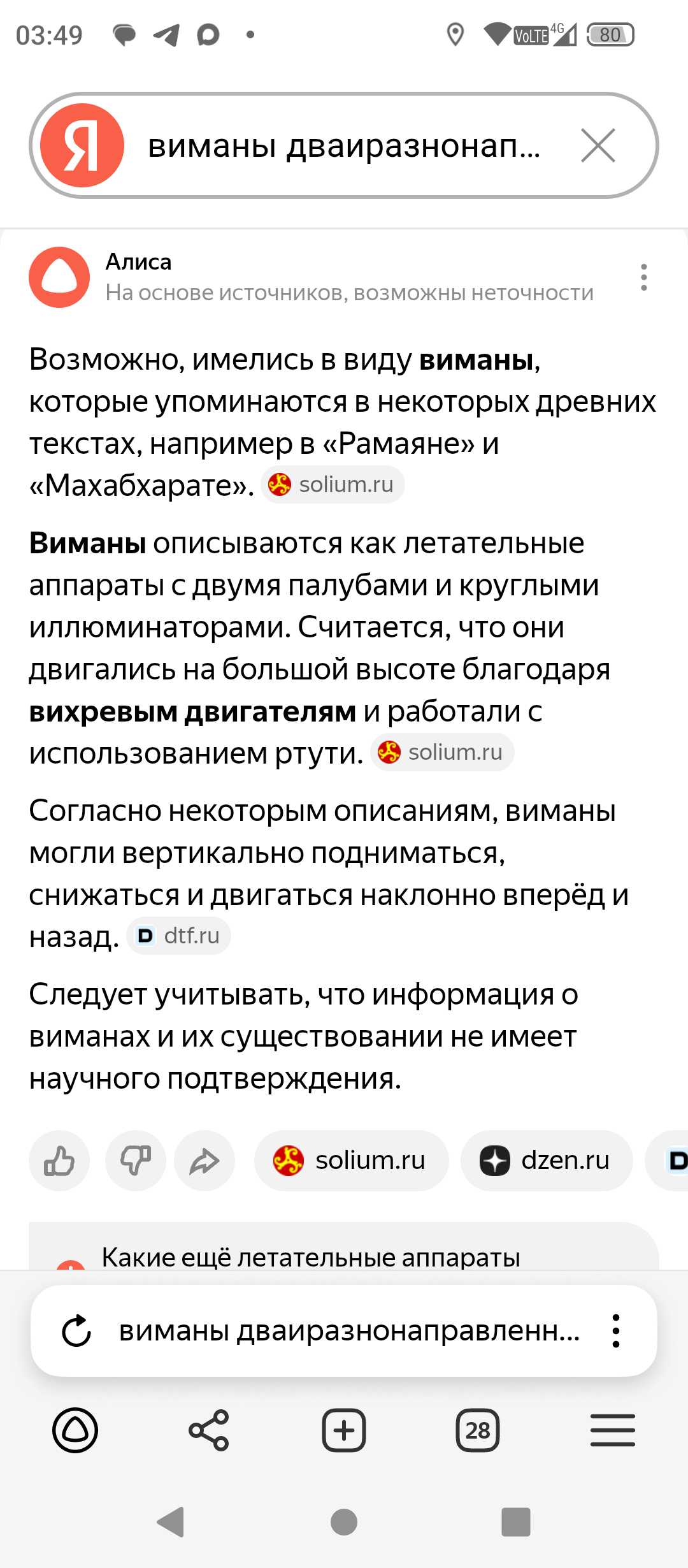Select suggestion Какие ещё летательные аппараты
This screenshot has height=1568, width=688.
tap(311, 1258)
